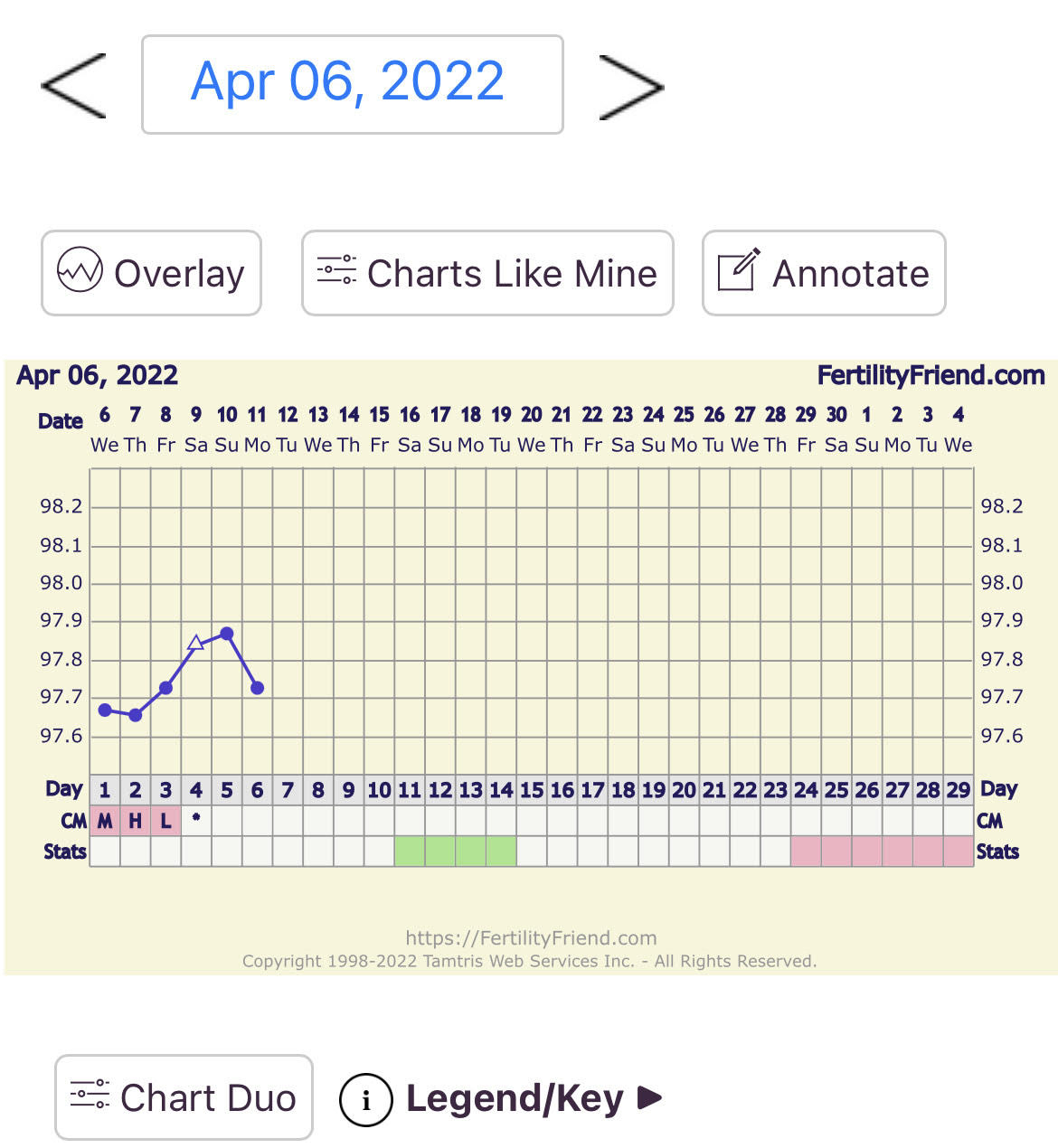Annotate the chart
The height and width of the screenshot is (1148, 1058).
click(824, 273)
